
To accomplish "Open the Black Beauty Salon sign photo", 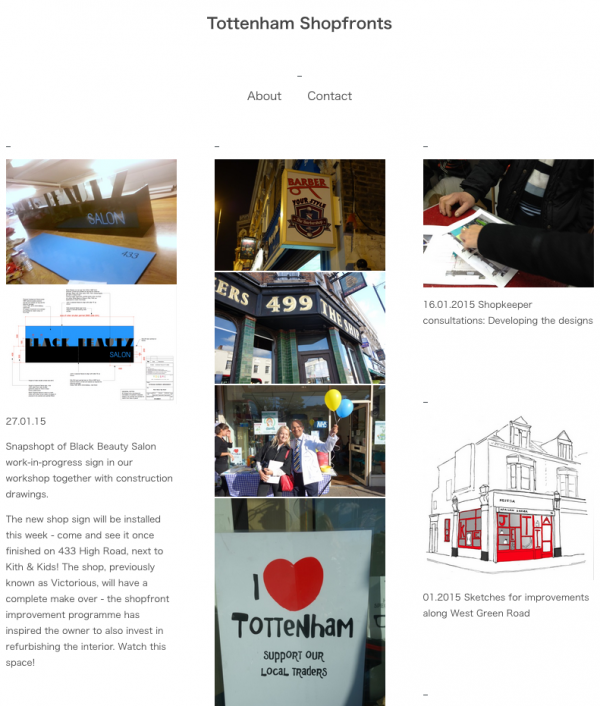I will pyautogui.click(x=91, y=221).
